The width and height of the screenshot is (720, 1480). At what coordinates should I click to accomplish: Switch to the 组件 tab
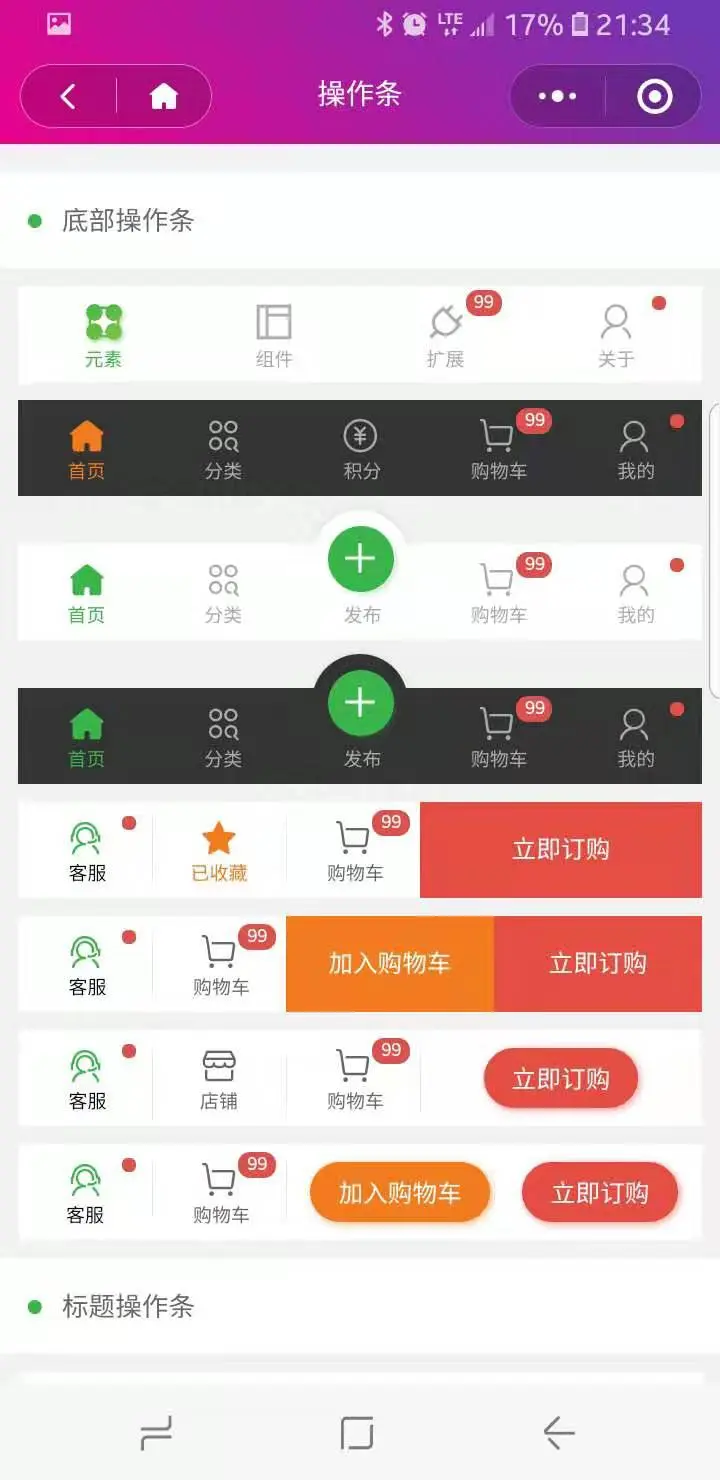click(273, 336)
